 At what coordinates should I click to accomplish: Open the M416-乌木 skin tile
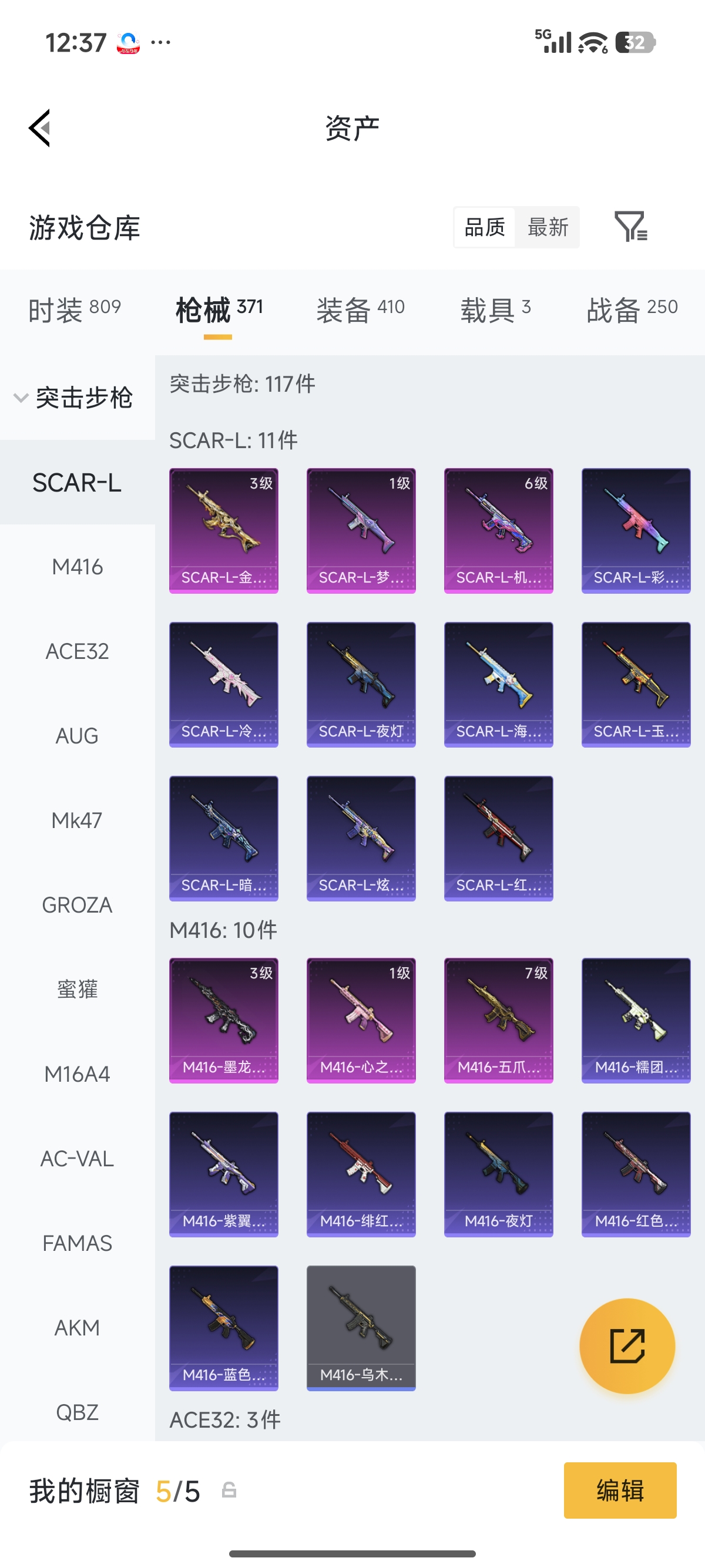point(361,1328)
